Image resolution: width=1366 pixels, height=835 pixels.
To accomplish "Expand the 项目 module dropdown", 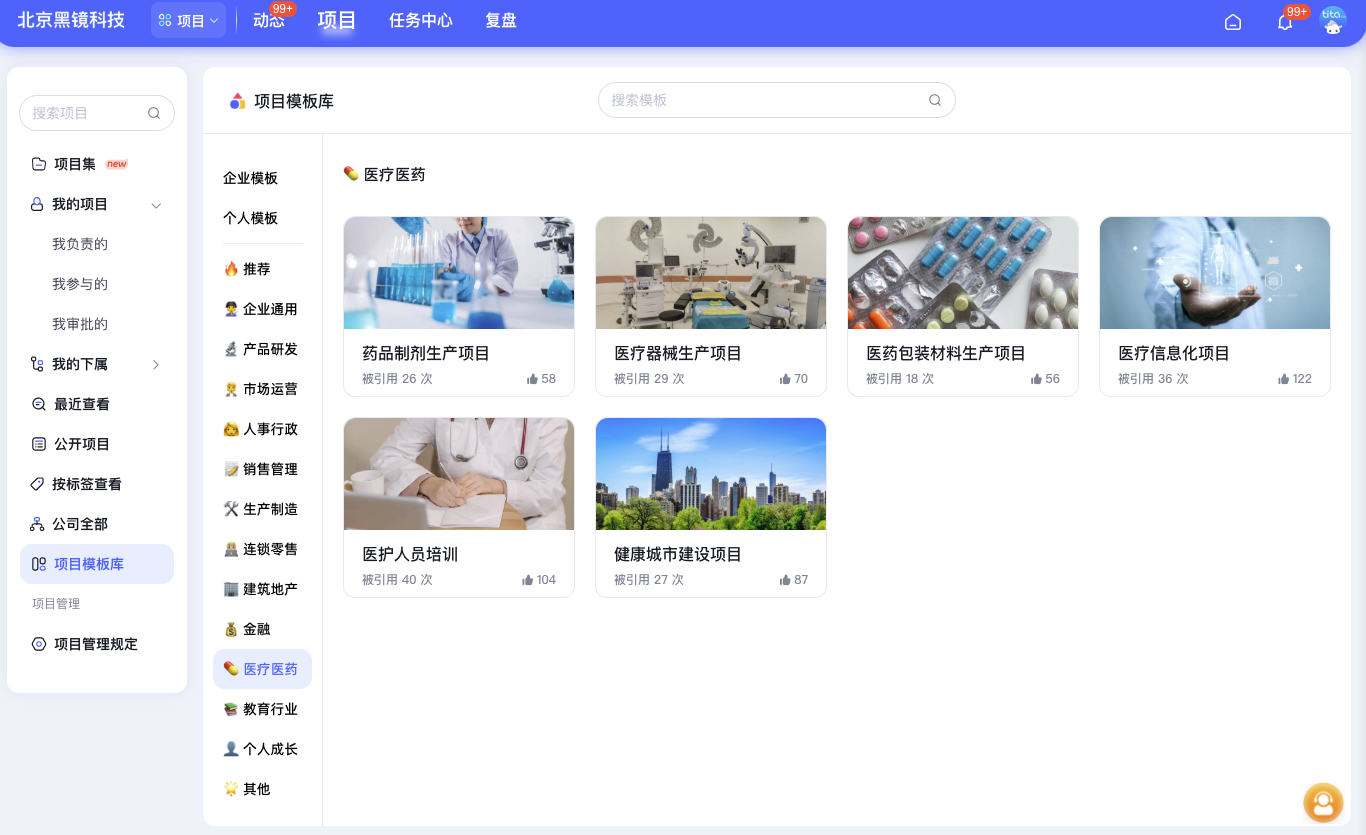I will (188, 21).
